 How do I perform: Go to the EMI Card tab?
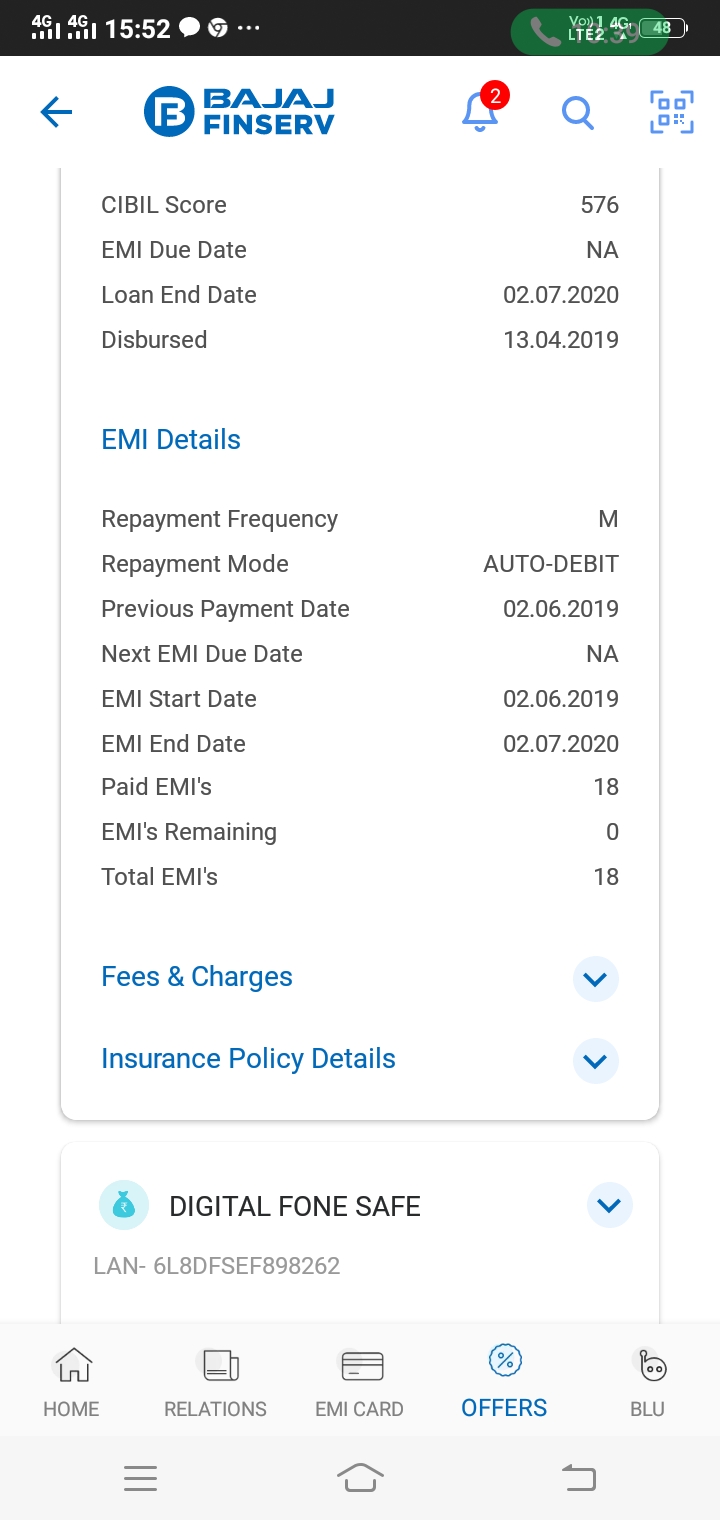pyautogui.click(x=360, y=1382)
